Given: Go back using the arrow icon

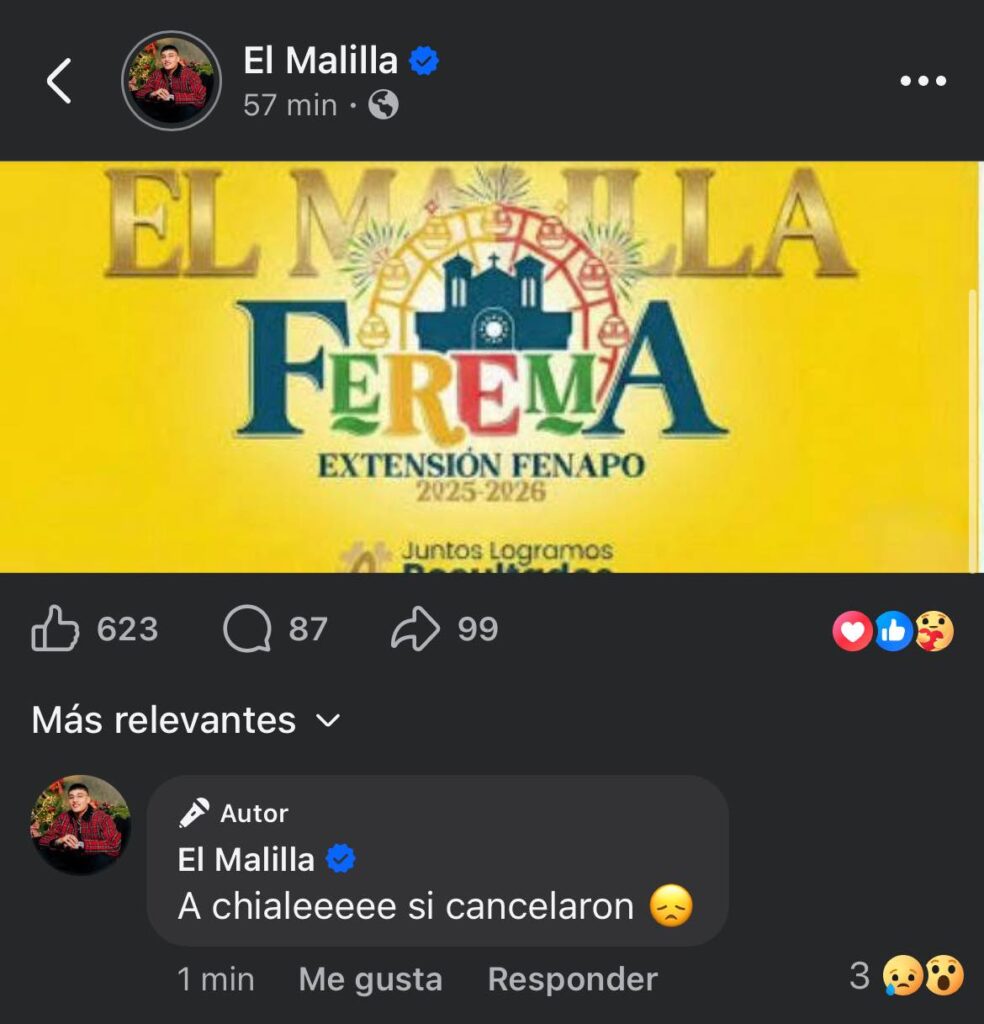Looking at the screenshot, I should [60, 81].
